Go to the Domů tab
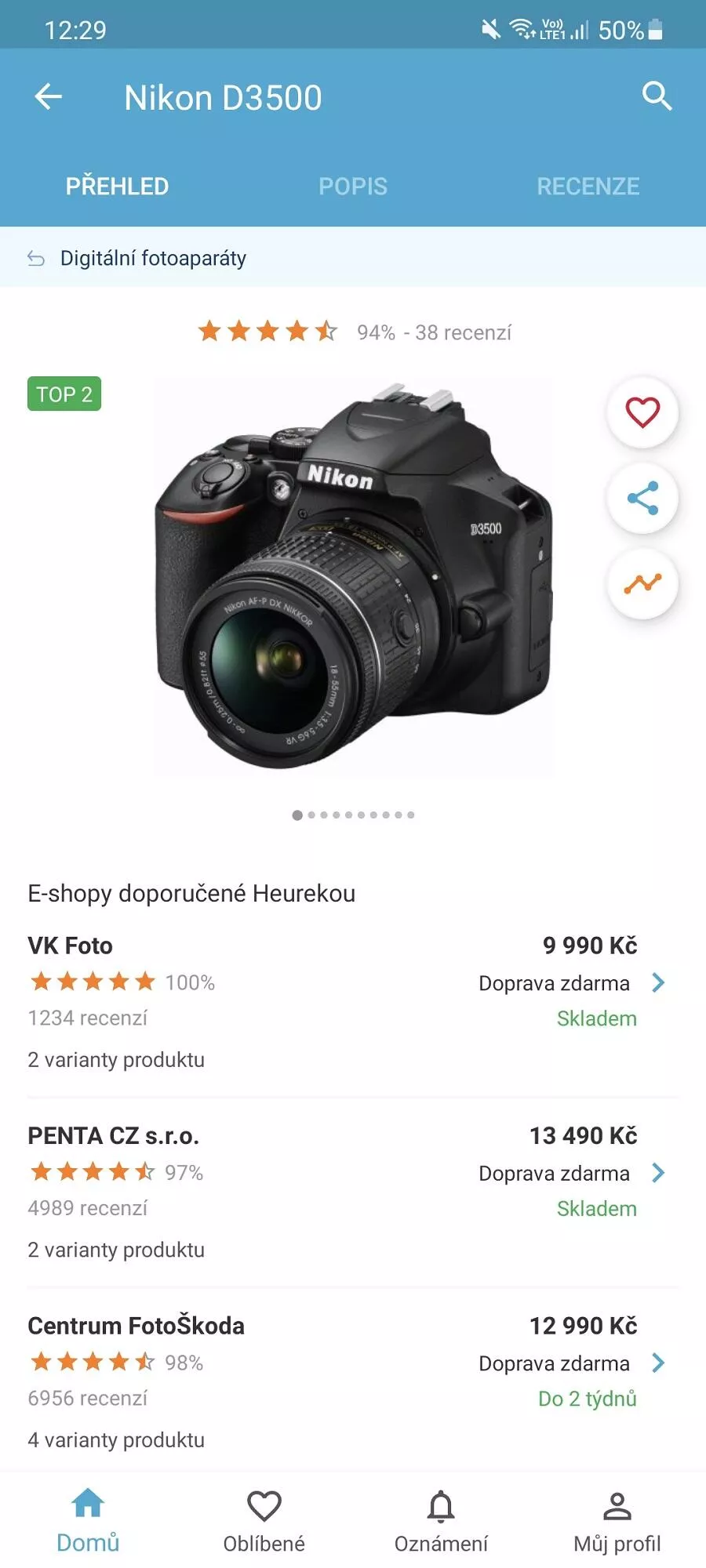Viewport: 706px width, 1568px height. [x=88, y=1521]
